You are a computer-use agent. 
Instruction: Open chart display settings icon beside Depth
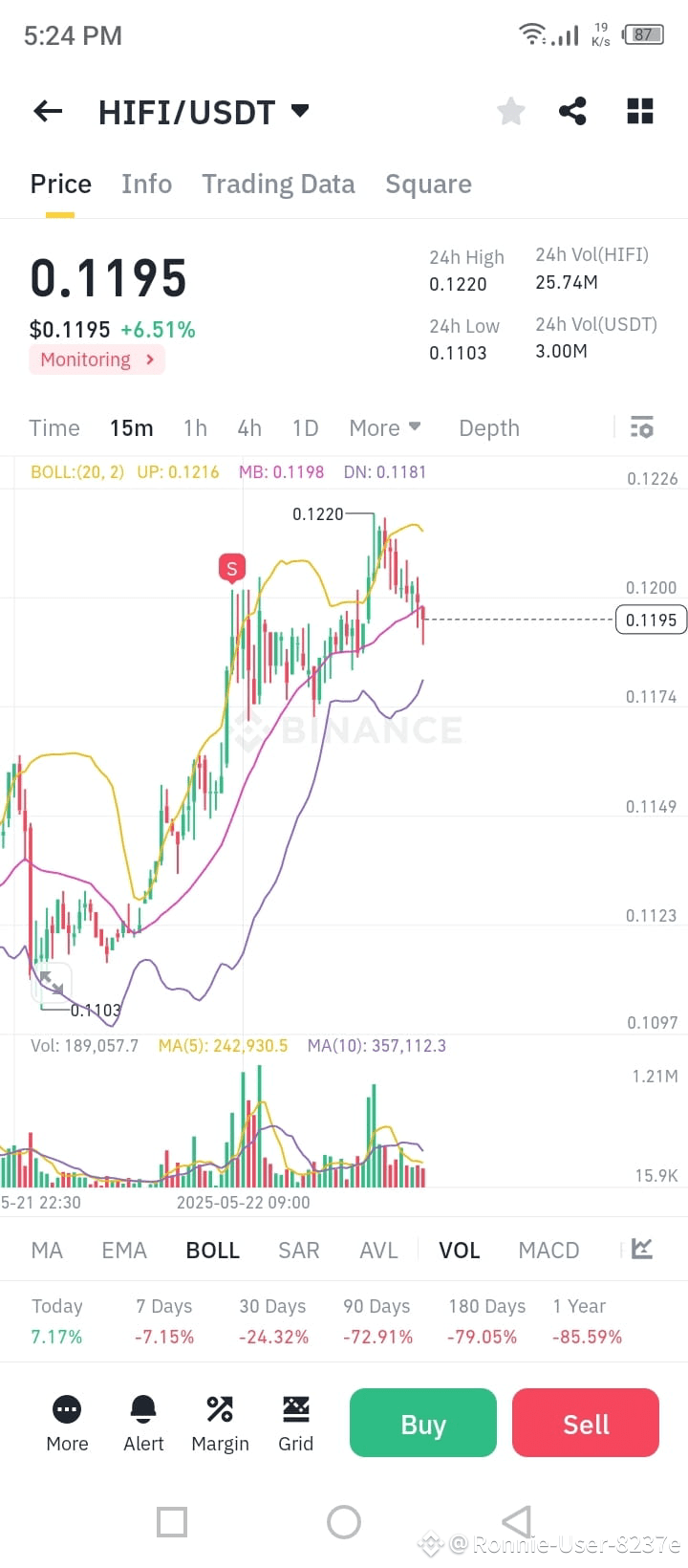pos(641,427)
